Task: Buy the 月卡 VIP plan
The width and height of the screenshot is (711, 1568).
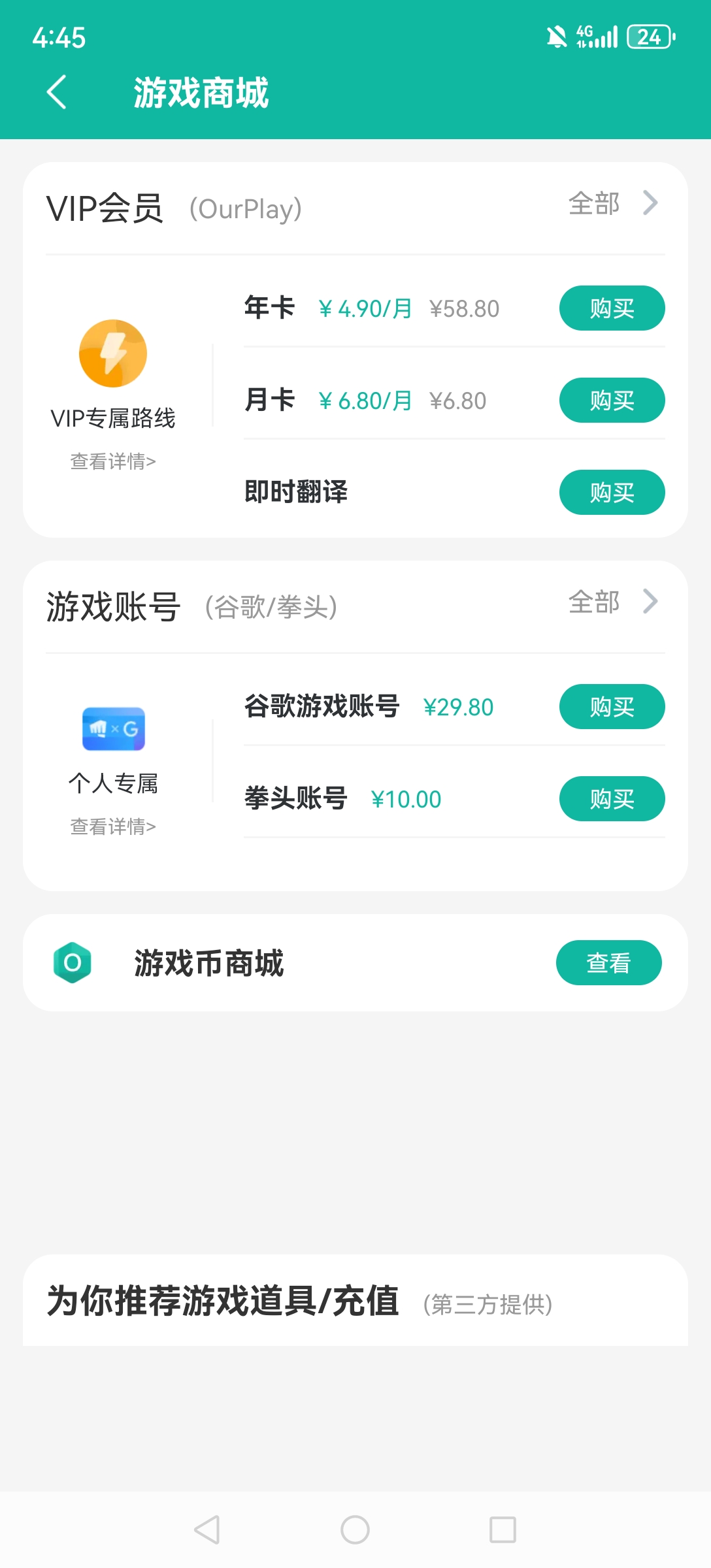Action: (612, 400)
